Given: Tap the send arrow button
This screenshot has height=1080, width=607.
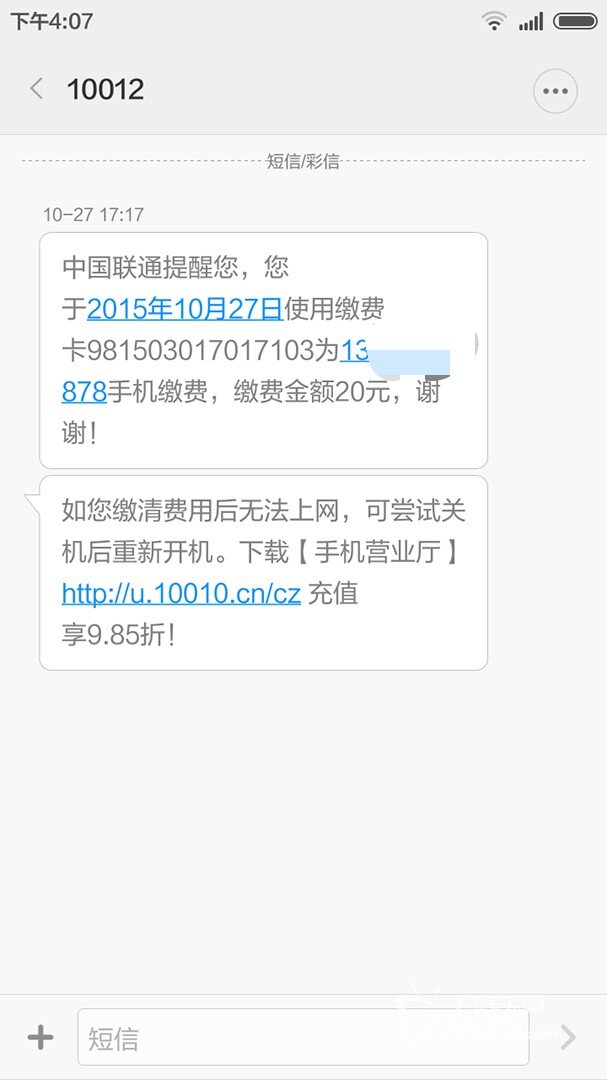Looking at the screenshot, I should 568,1037.
